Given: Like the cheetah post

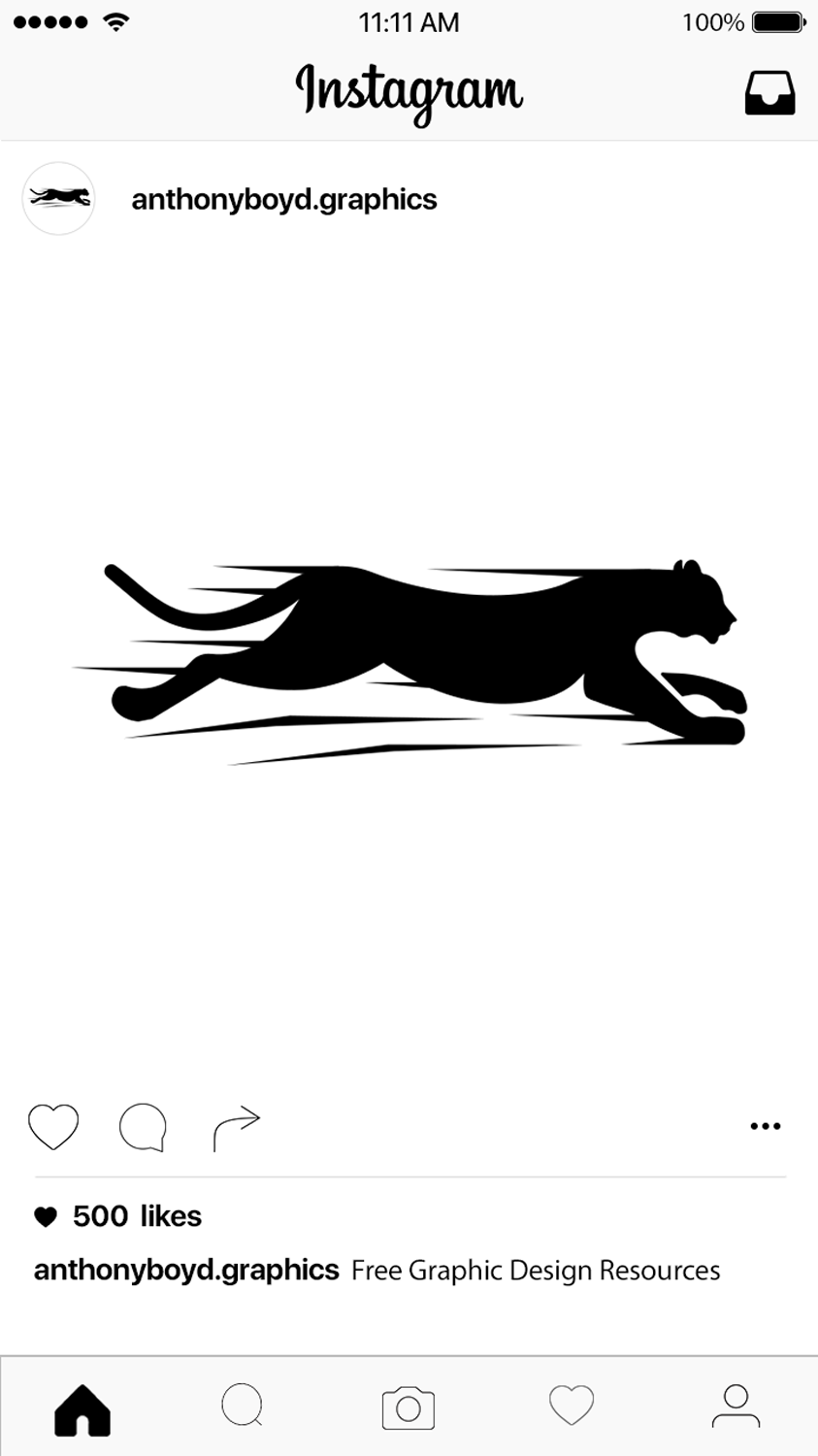Looking at the screenshot, I should point(53,1126).
